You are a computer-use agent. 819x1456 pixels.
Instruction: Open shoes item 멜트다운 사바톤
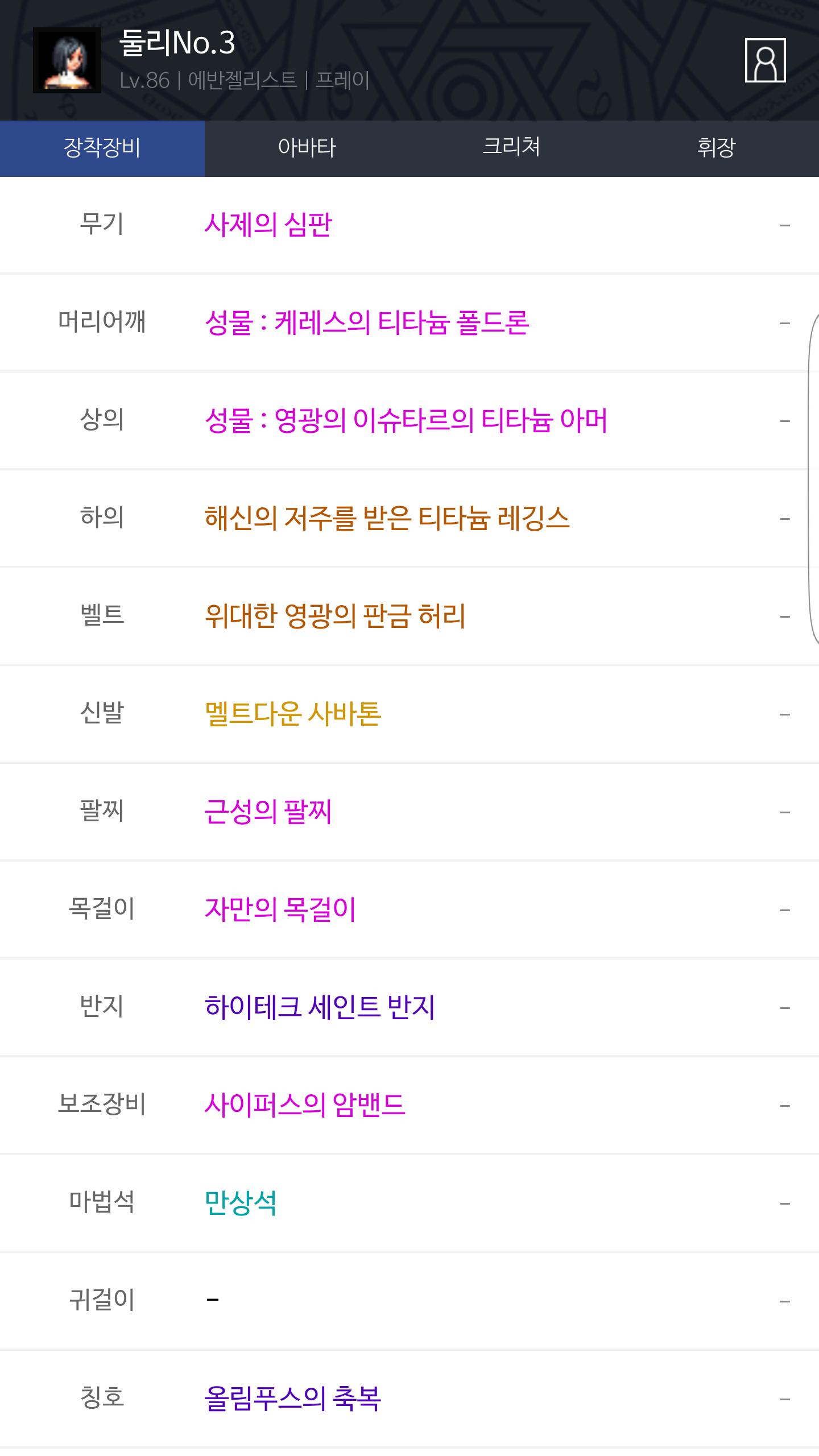click(293, 714)
